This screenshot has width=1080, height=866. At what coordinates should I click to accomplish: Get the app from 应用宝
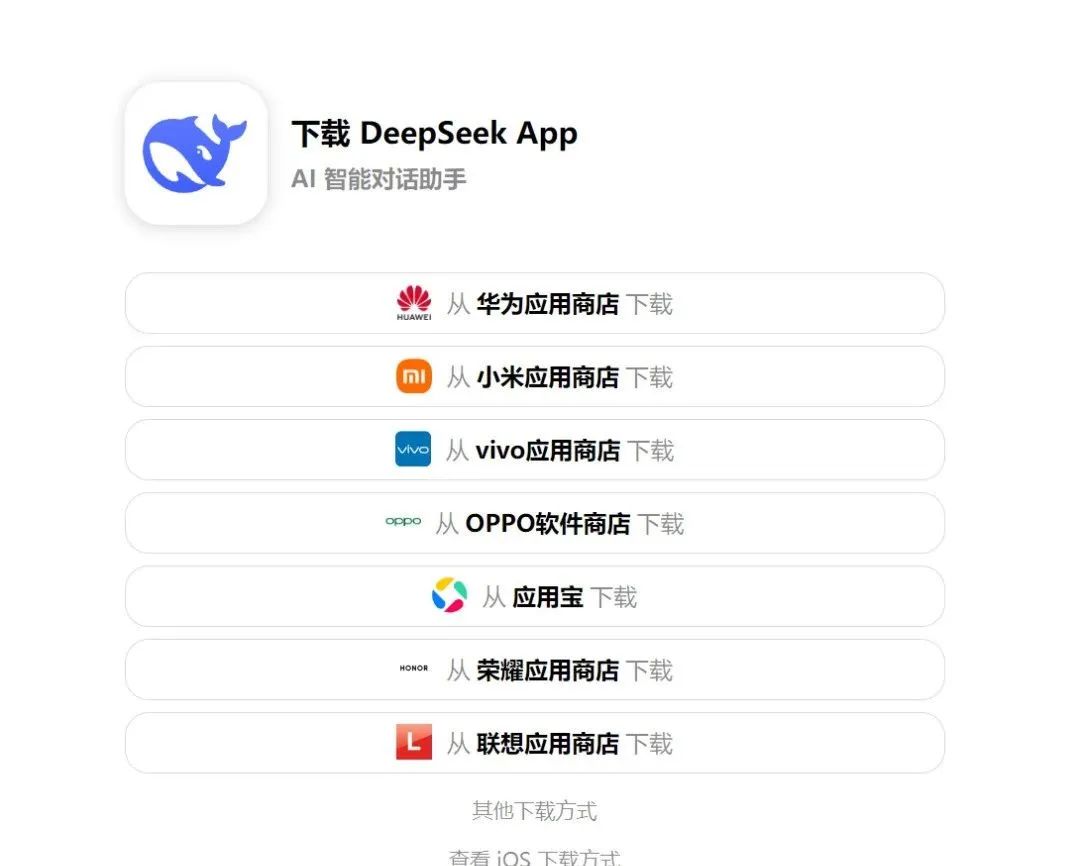pyautogui.click(x=534, y=597)
